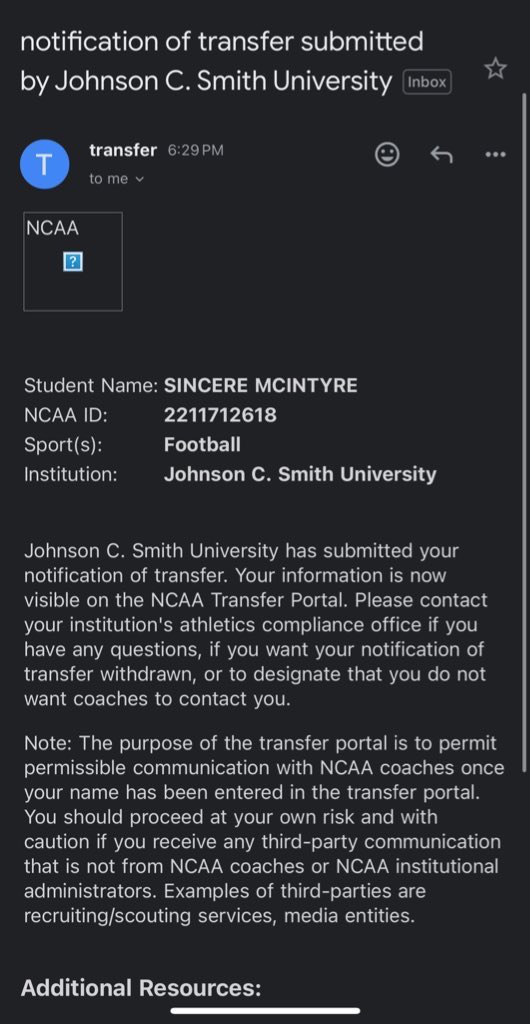Open the sender's avatar profile
Image resolution: width=530 pixels, height=1024 pixels.
coord(44,165)
